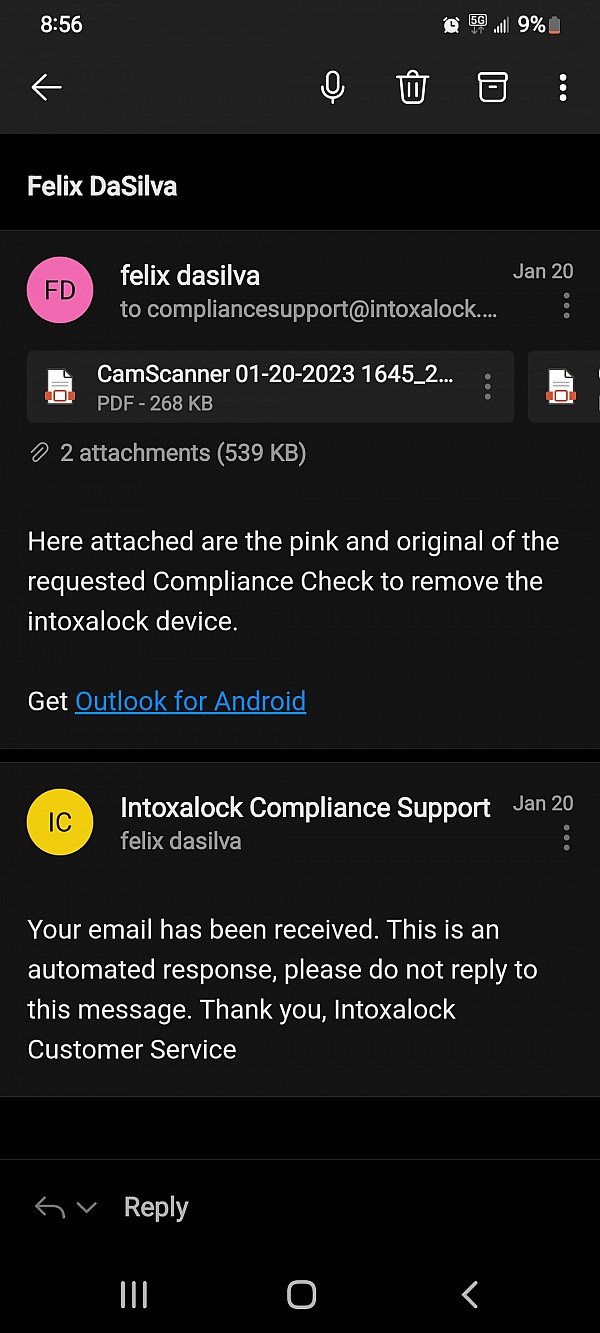
Task: Open the Outlook for Android link
Action: [x=190, y=701]
